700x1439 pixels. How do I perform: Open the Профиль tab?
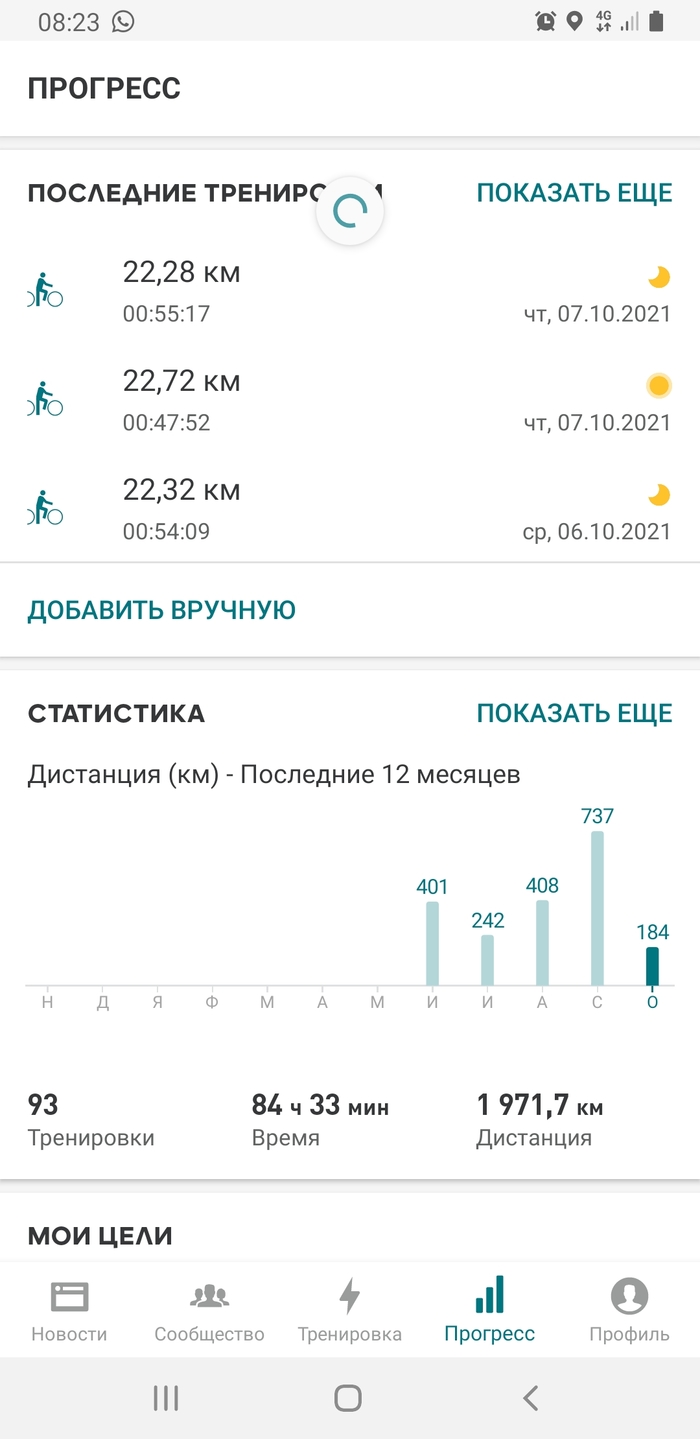tap(629, 1310)
